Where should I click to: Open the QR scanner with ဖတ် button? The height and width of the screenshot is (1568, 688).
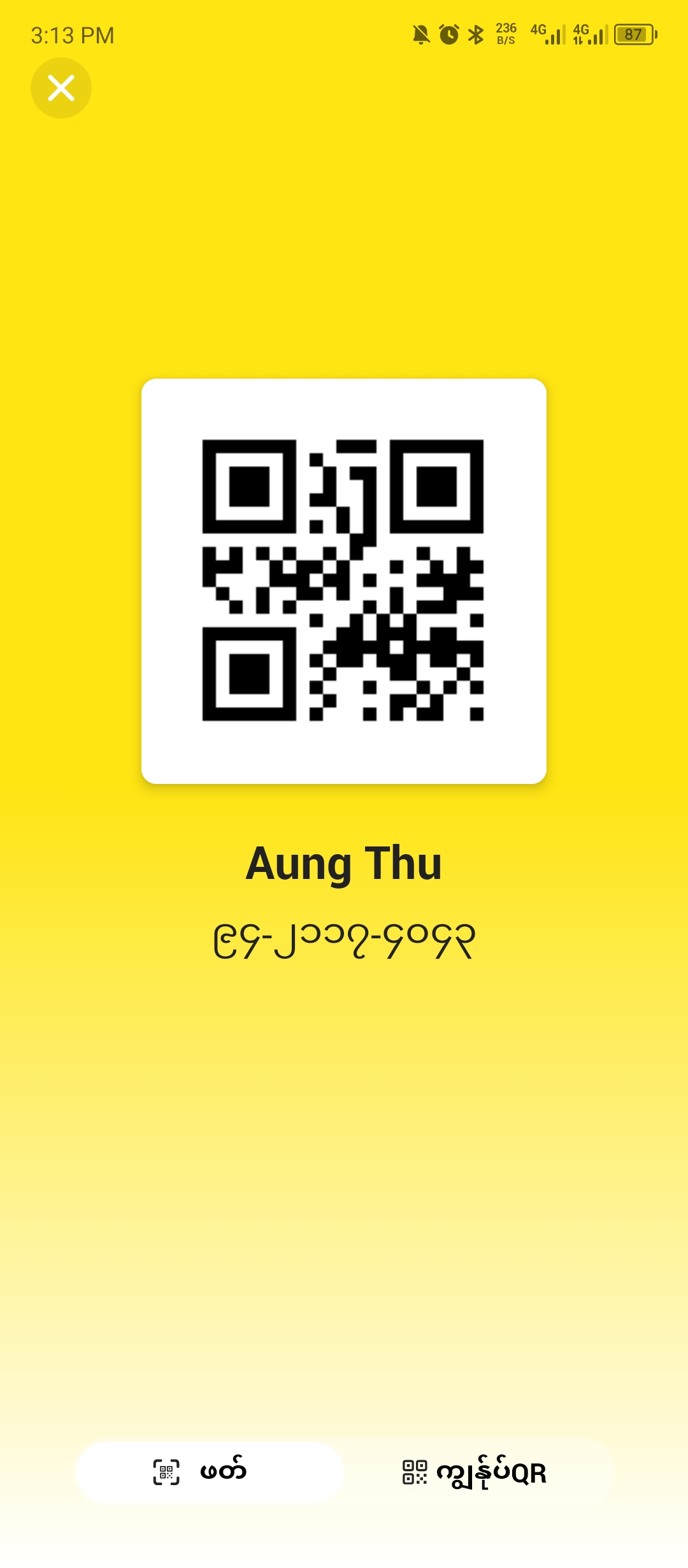click(x=209, y=1472)
